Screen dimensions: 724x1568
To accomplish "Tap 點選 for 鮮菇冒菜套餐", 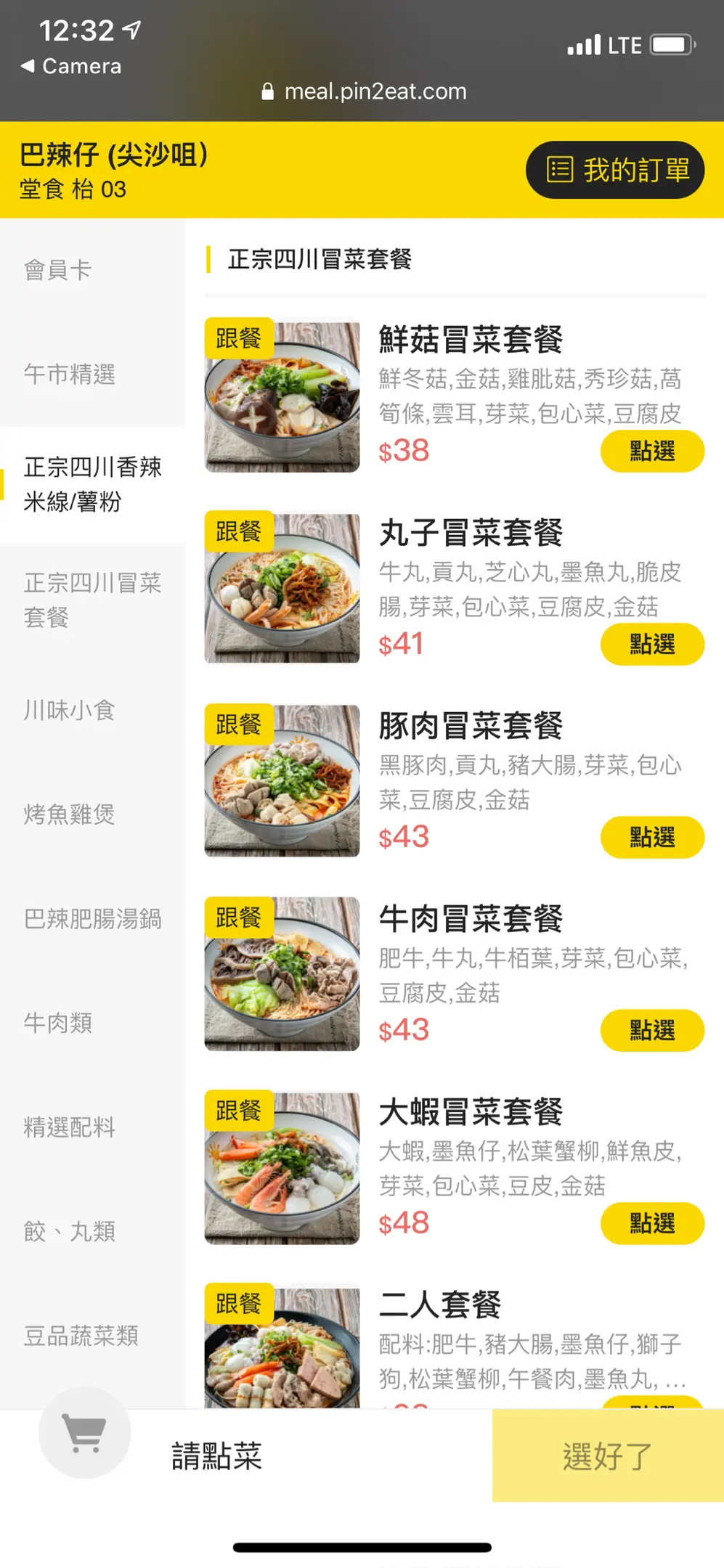I will pyautogui.click(x=652, y=451).
